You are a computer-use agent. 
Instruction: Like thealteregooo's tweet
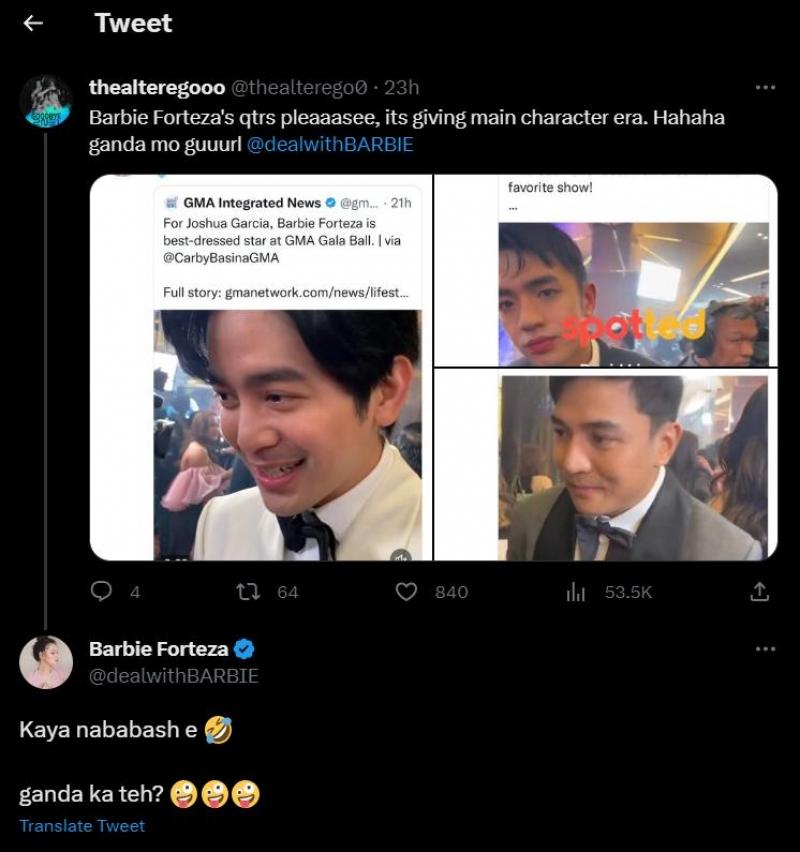tap(406, 592)
